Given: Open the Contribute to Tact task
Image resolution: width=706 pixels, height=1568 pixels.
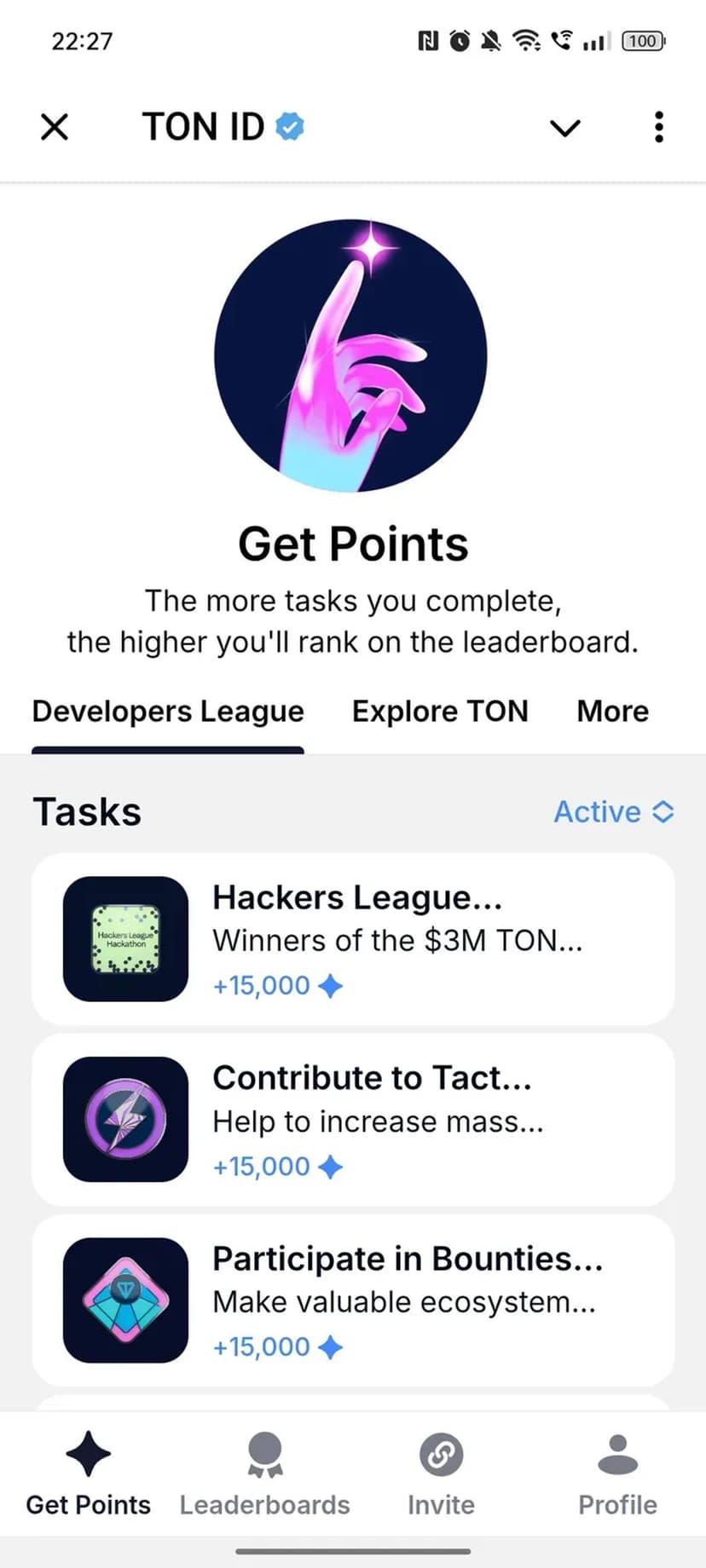Looking at the screenshot, I should coord(353,1120).
